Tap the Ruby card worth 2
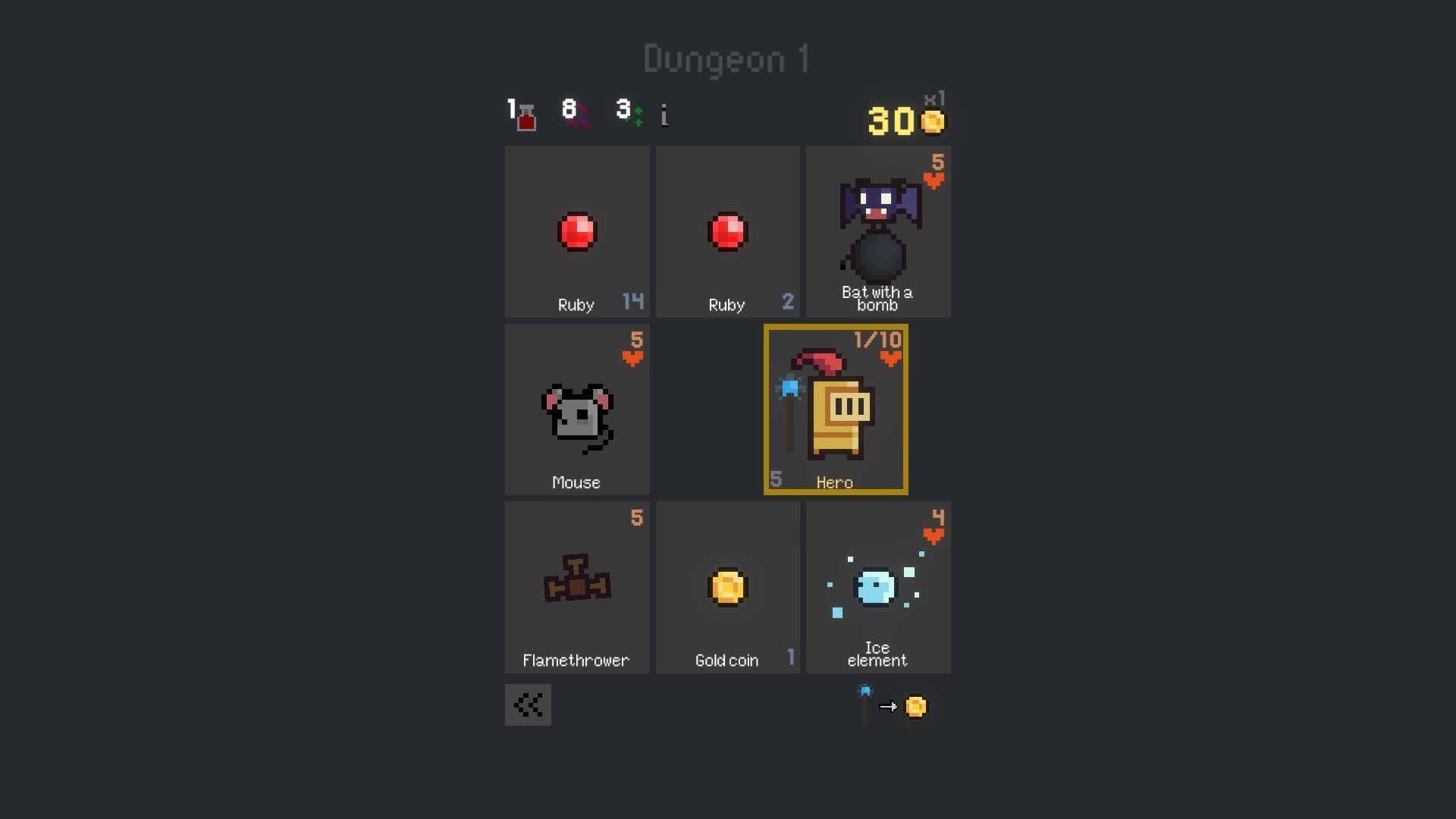The height and width of the screenshot is (819, 1456). pos(727,231)
